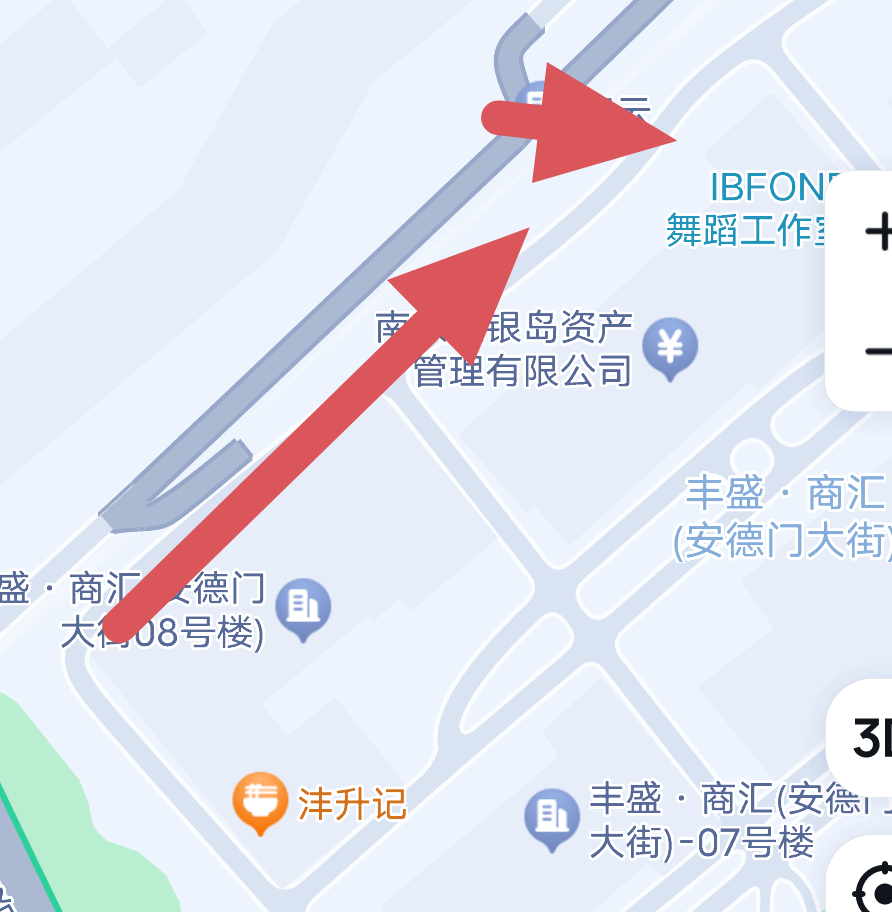Open the 08号楼 building marker
The image size is (892, 912).
[303, 608]
